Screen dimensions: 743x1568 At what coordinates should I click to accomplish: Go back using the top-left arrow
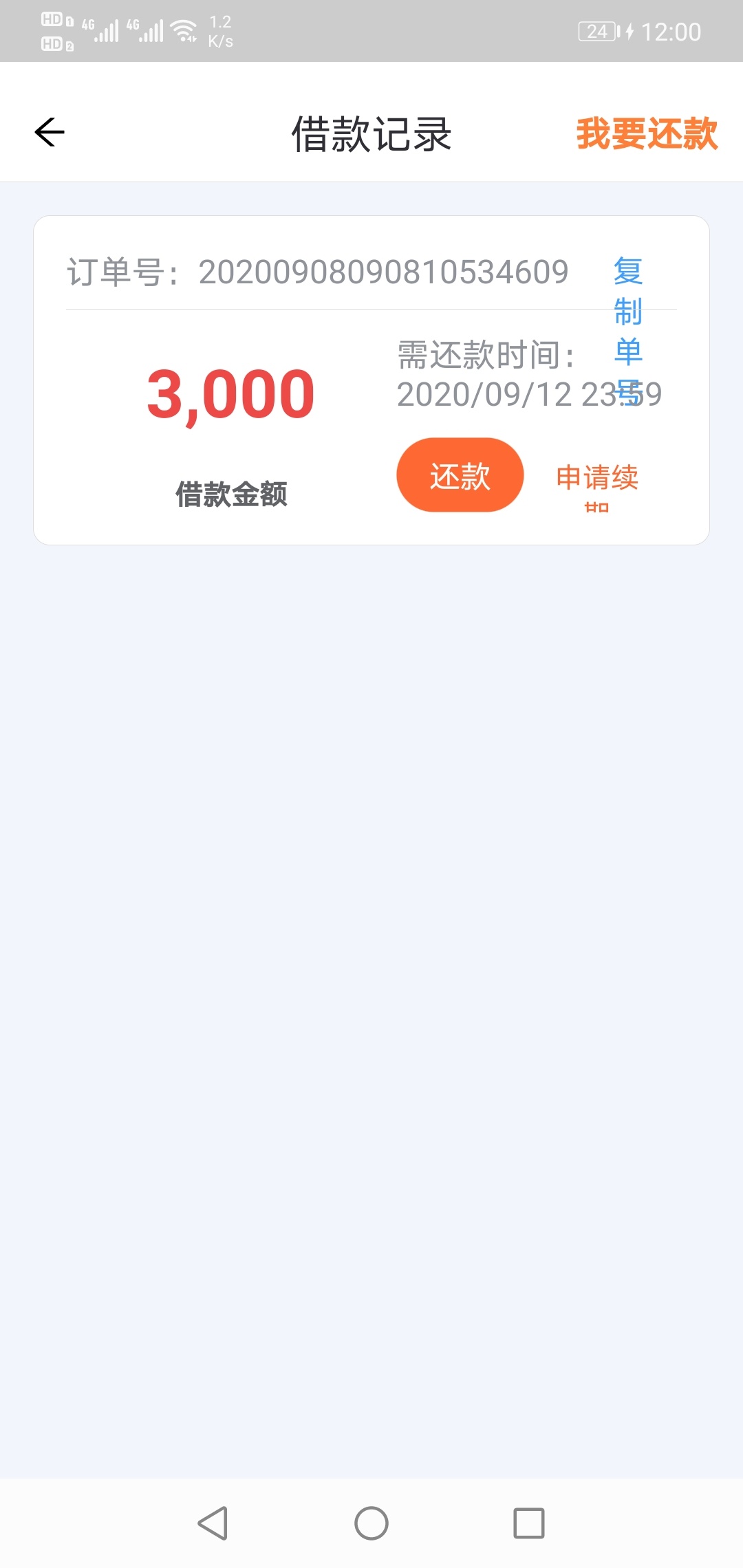50,132
